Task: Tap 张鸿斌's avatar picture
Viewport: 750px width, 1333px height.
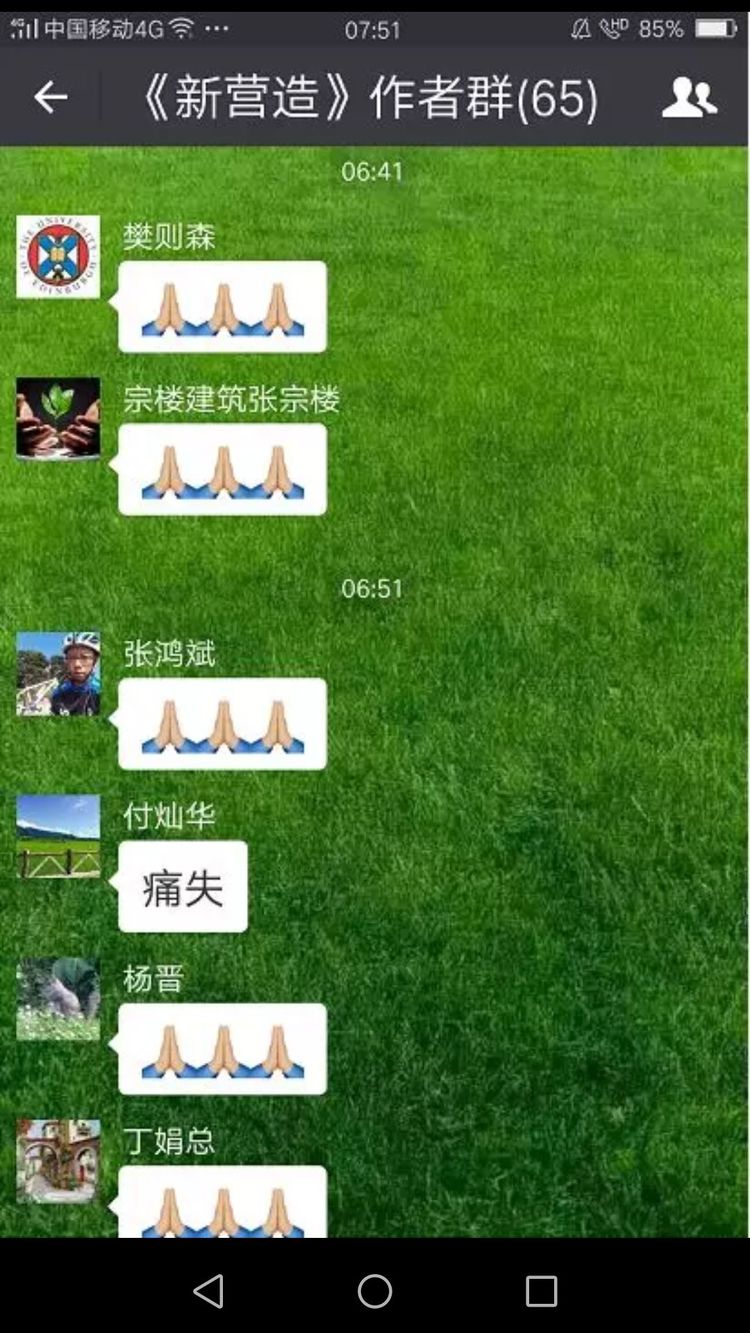Action: coord(58,673)
